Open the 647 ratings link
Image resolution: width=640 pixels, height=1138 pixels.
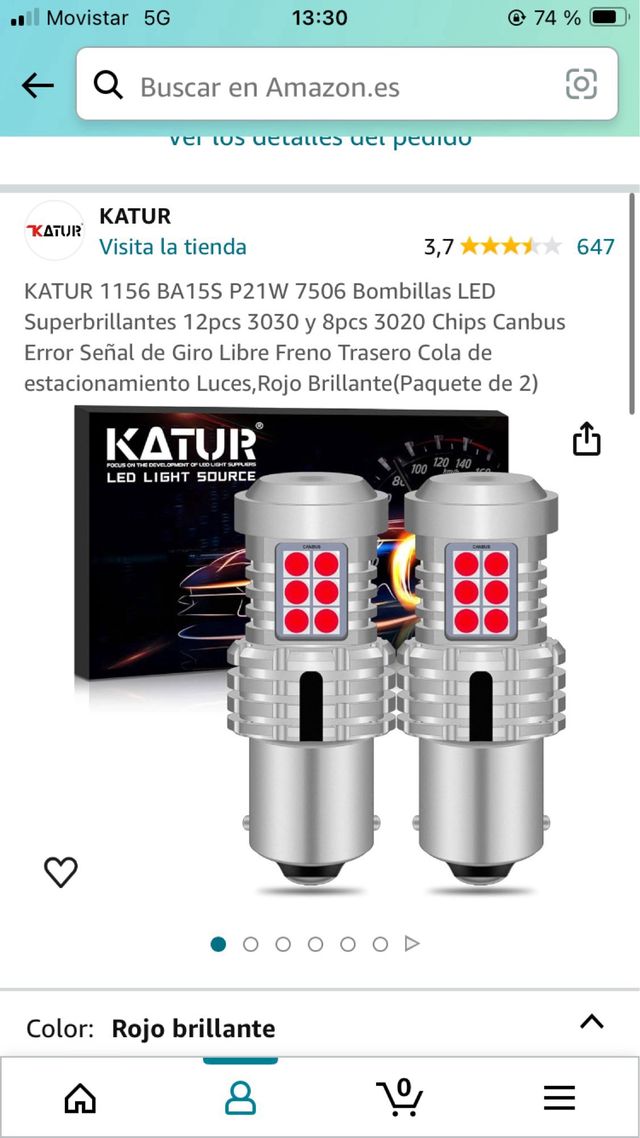click(595, 246)
